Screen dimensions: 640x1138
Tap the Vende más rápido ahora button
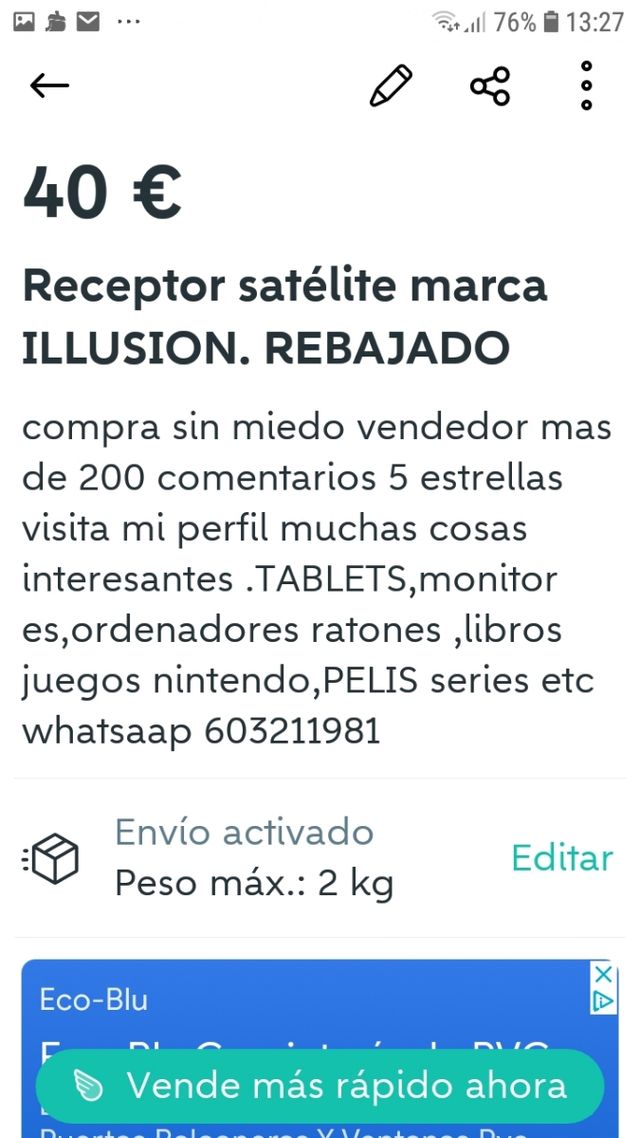pos(320,1085)
